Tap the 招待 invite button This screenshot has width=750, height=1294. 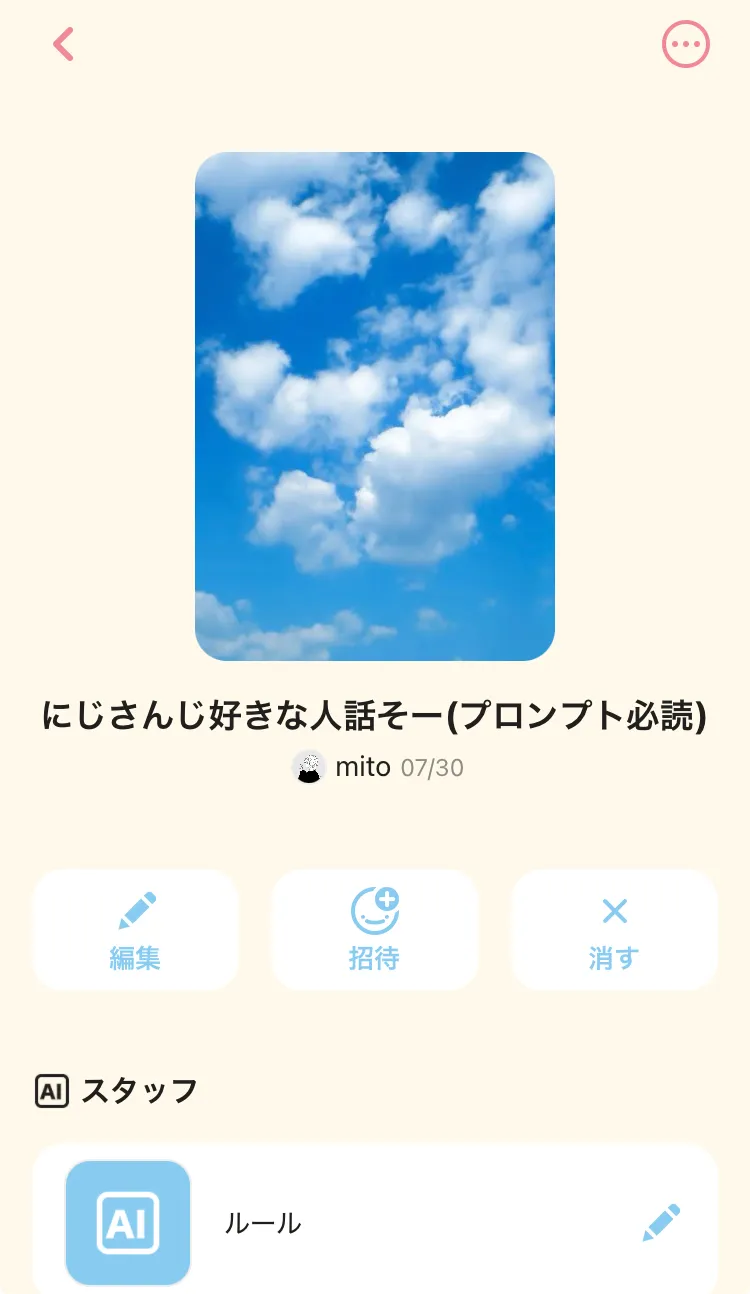coord(375,930)
